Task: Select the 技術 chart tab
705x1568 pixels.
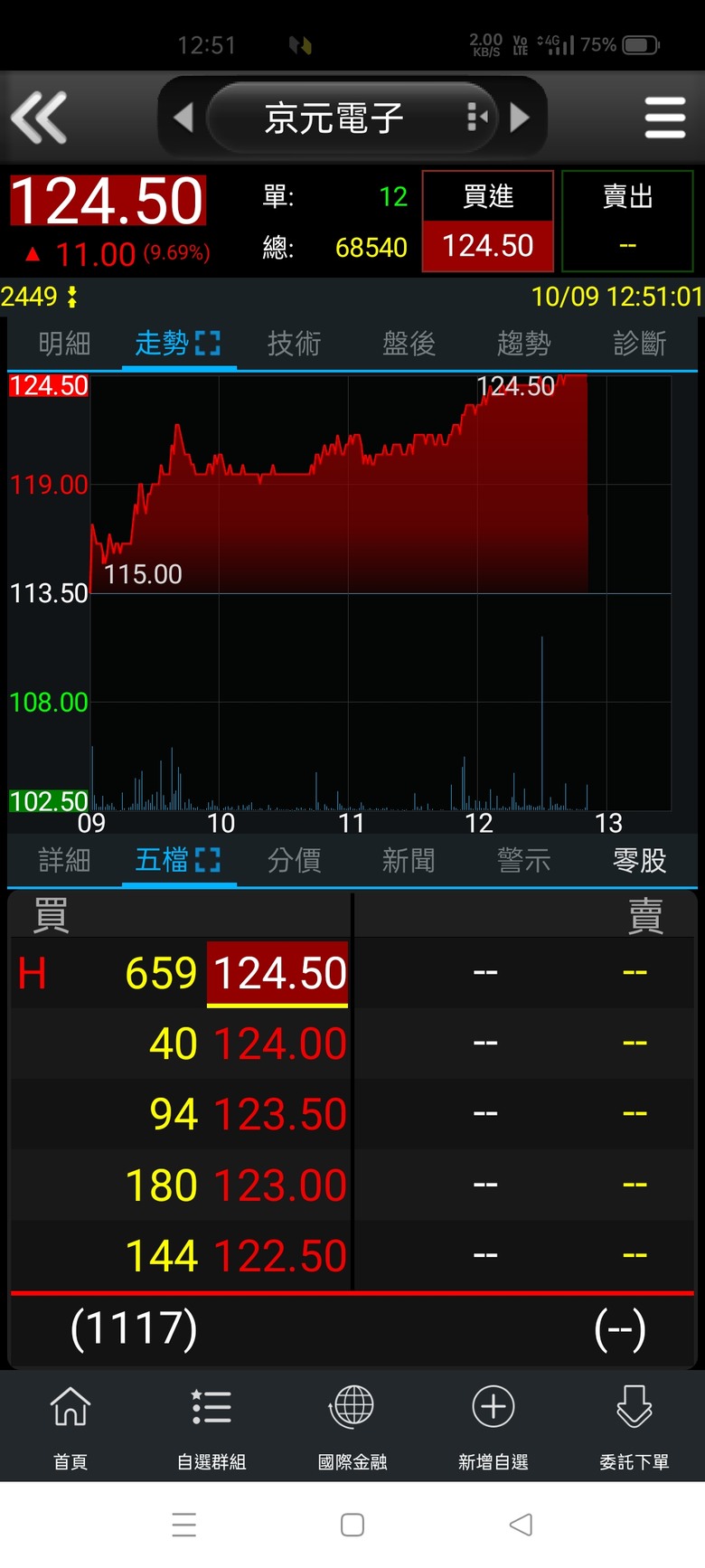Action: click(294, 344)
